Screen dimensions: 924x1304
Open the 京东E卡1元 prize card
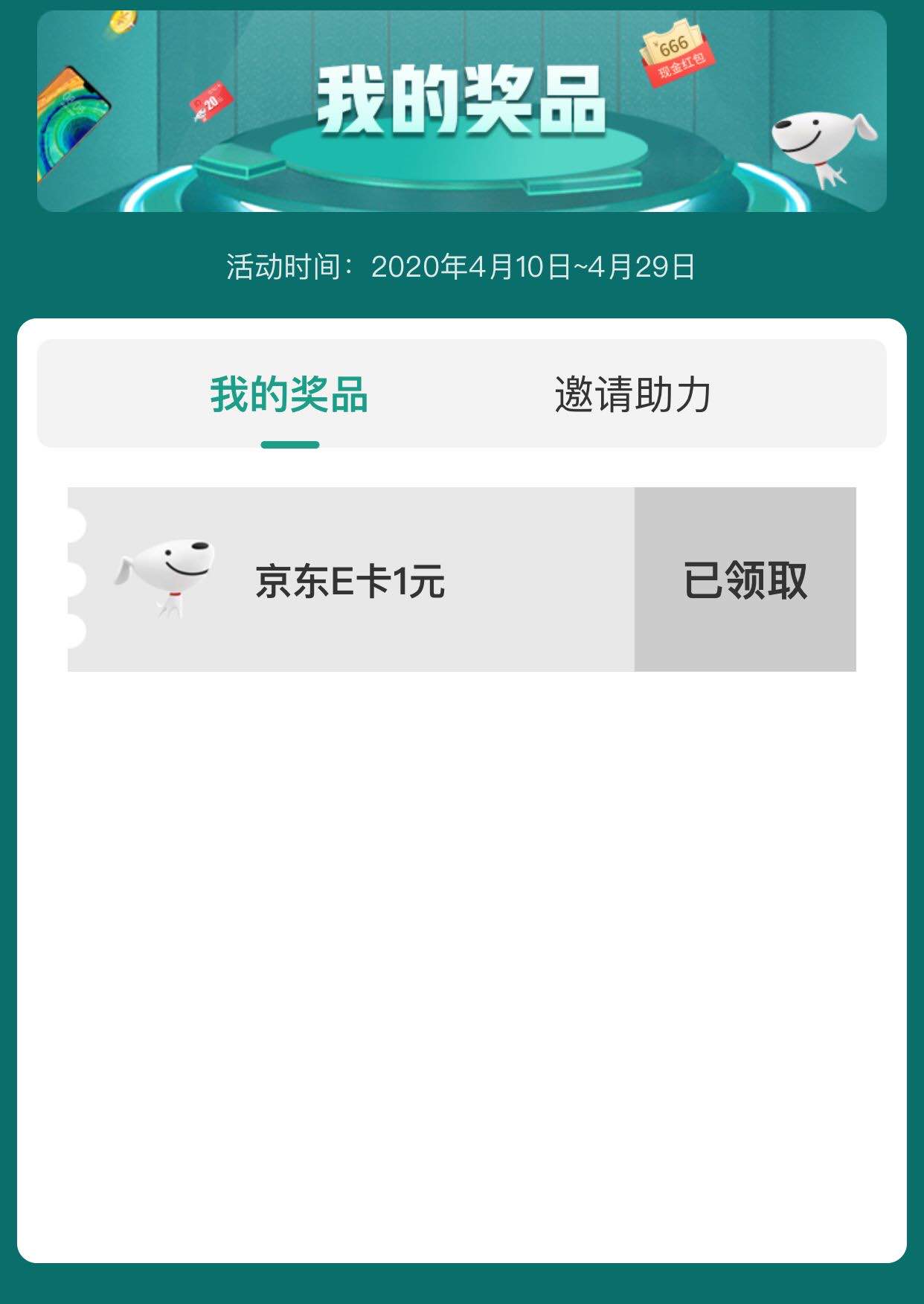pyautogui.click(x=350, y=580)
